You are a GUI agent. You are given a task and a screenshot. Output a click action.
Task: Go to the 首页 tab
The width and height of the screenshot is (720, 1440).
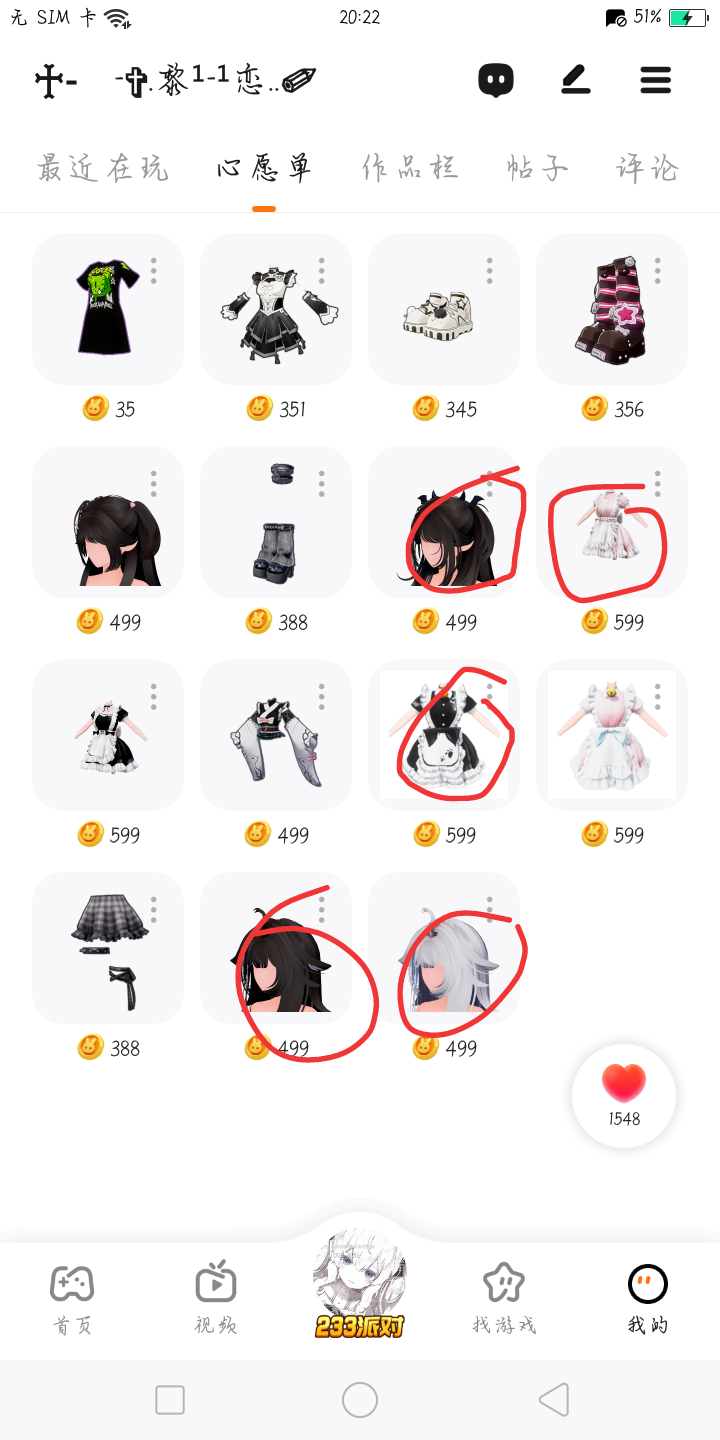(x=72, y=1297)
